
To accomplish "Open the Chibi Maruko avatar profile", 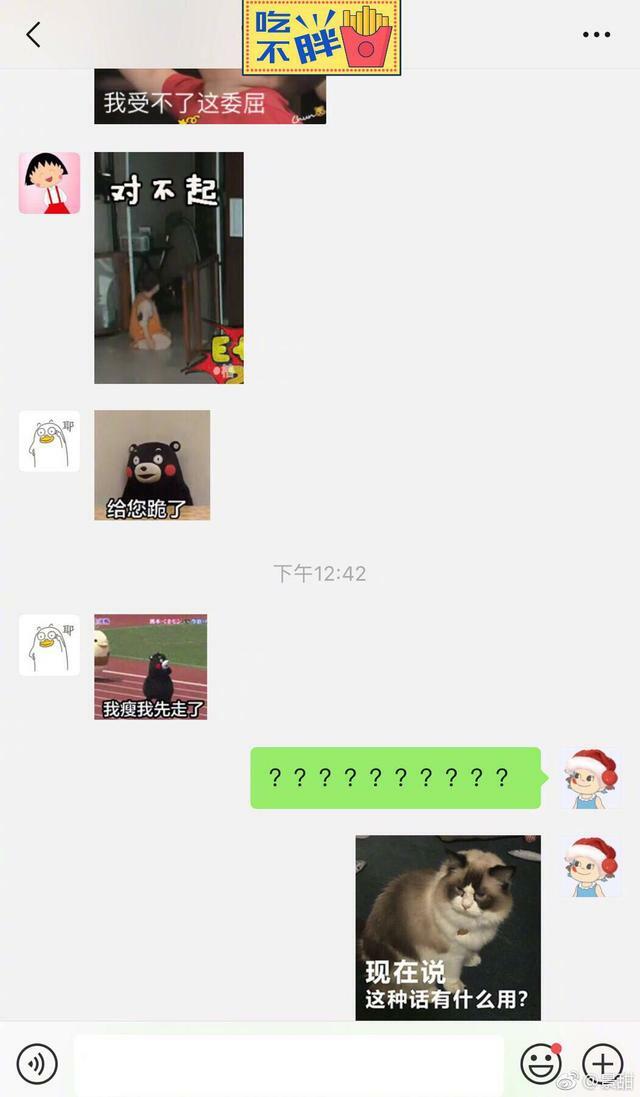I will pos(49,183).
